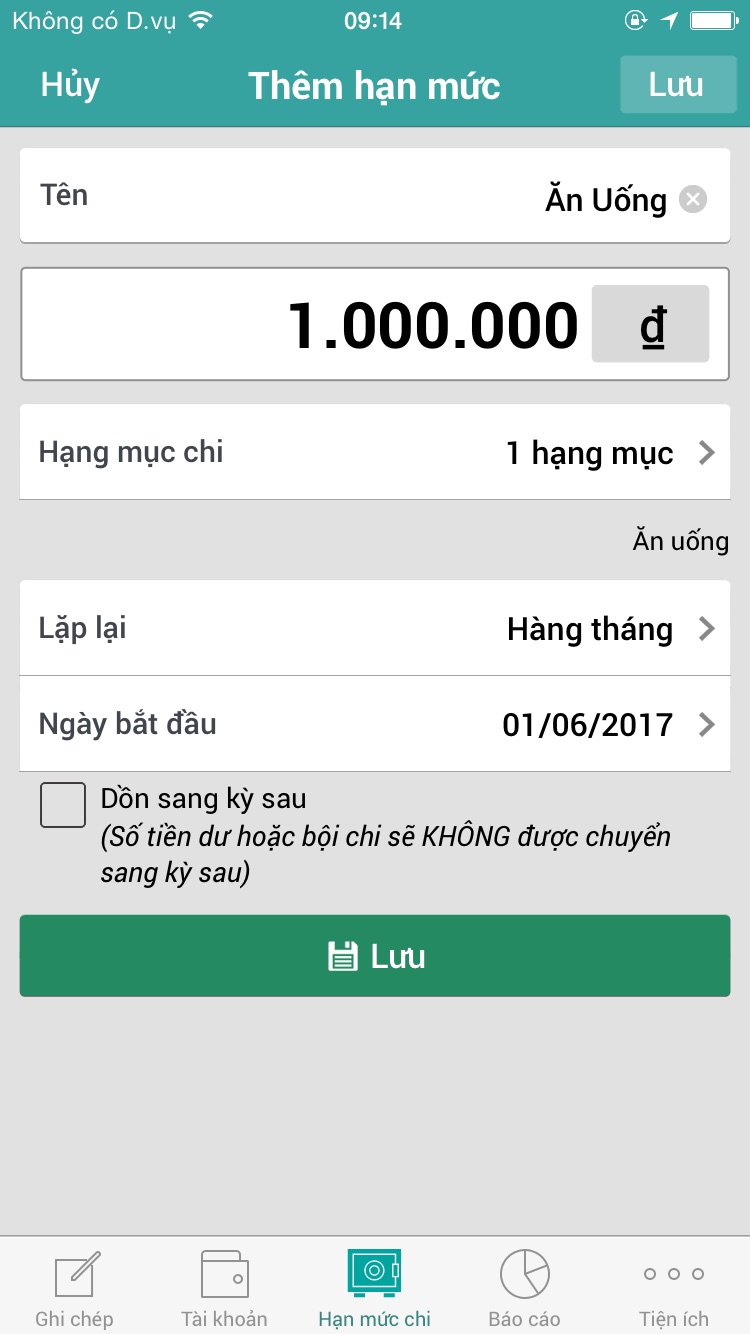Clear the Ăn Uống name field
This screenshot has width=750, height=1334.
[x=693, y=200]
